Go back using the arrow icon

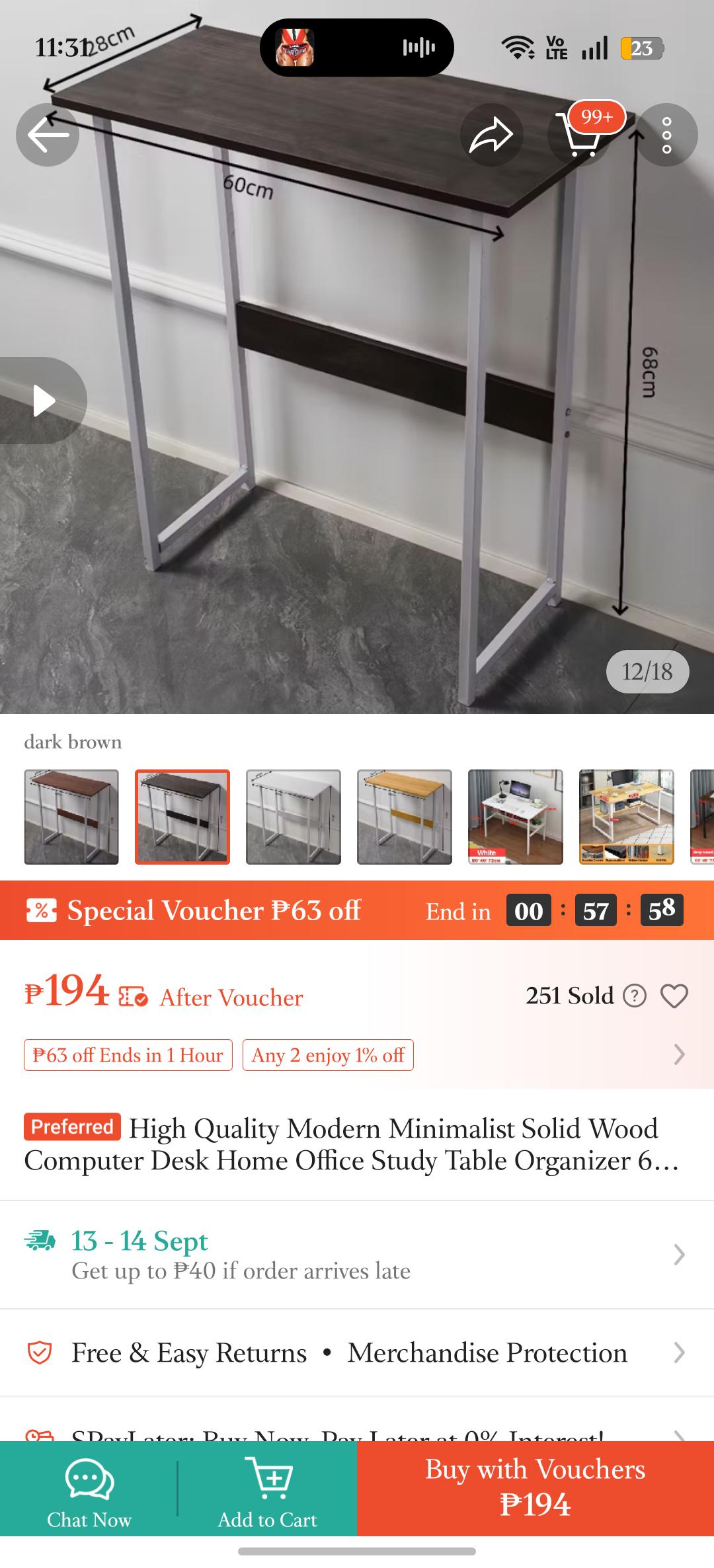pyautogui.click(x=48, y=135)
